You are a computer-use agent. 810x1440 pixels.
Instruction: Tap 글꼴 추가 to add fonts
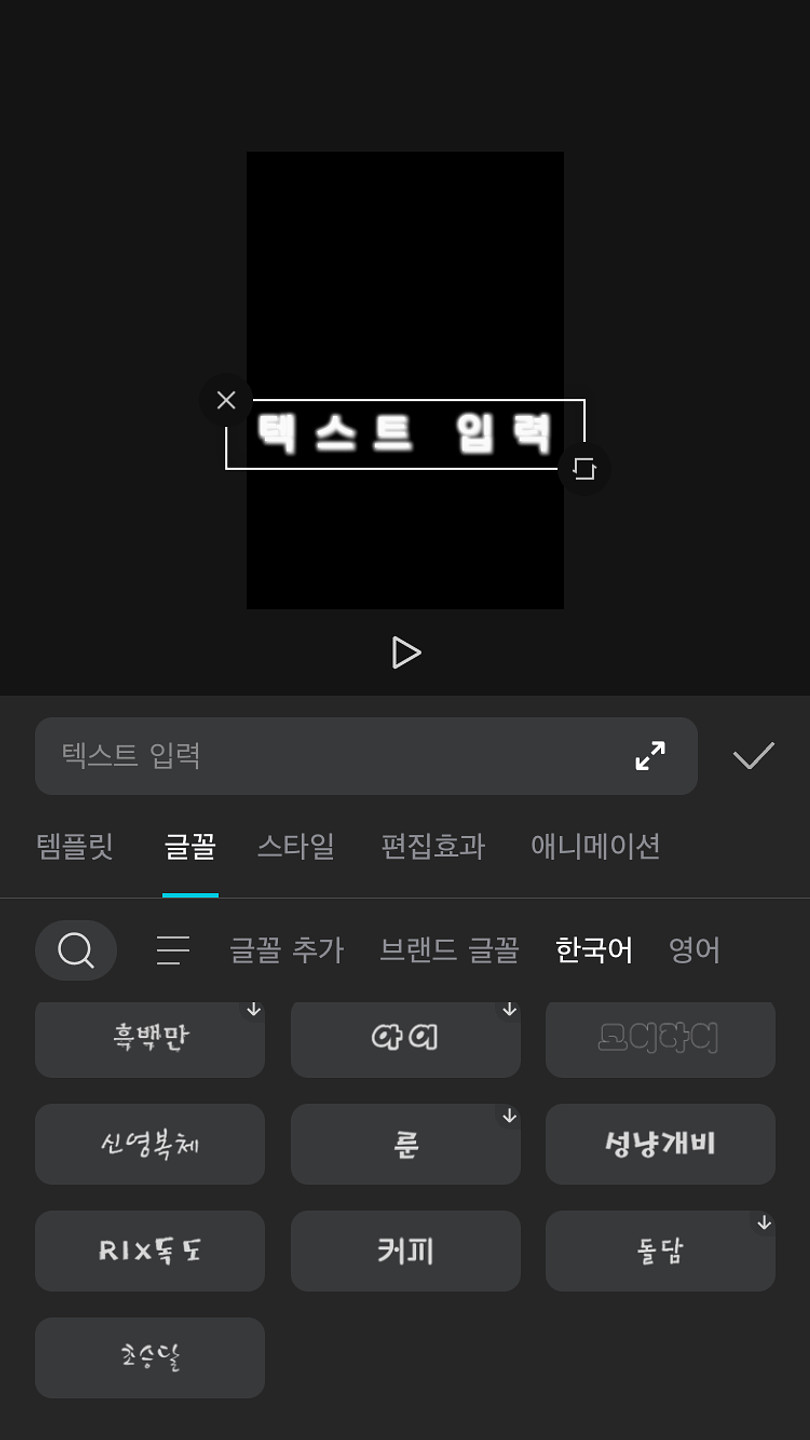[287, 950]
